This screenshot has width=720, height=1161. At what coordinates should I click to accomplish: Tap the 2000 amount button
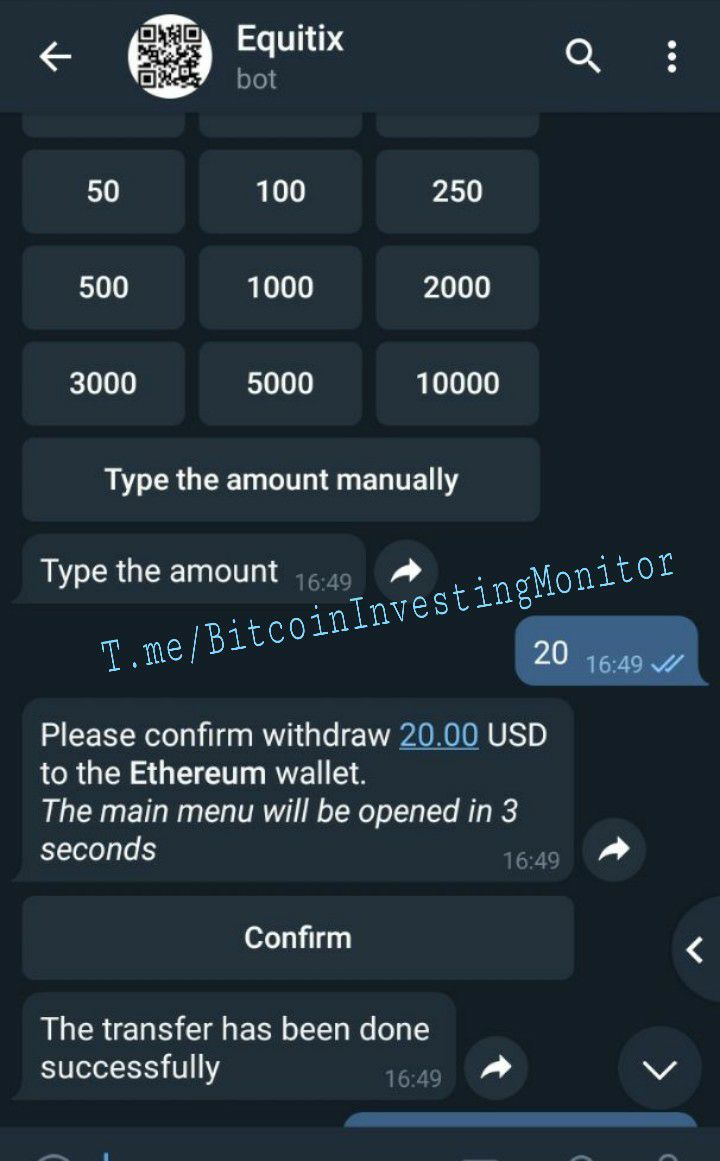pyautogui.click(x=457, y=287)
